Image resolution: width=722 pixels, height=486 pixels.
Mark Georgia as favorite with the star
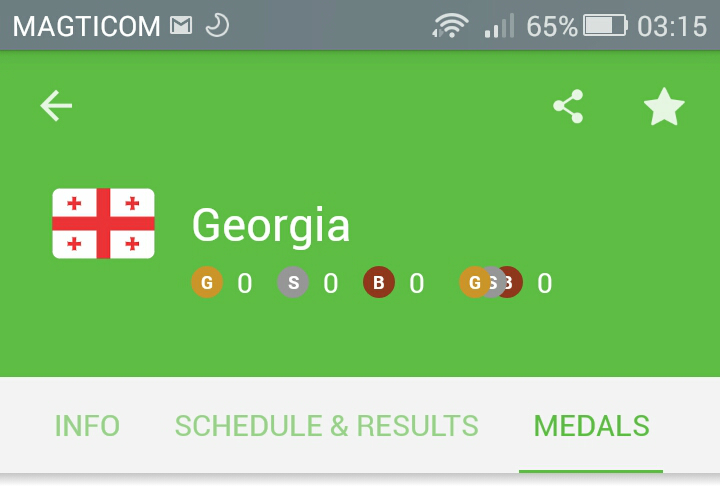point(664,106)
